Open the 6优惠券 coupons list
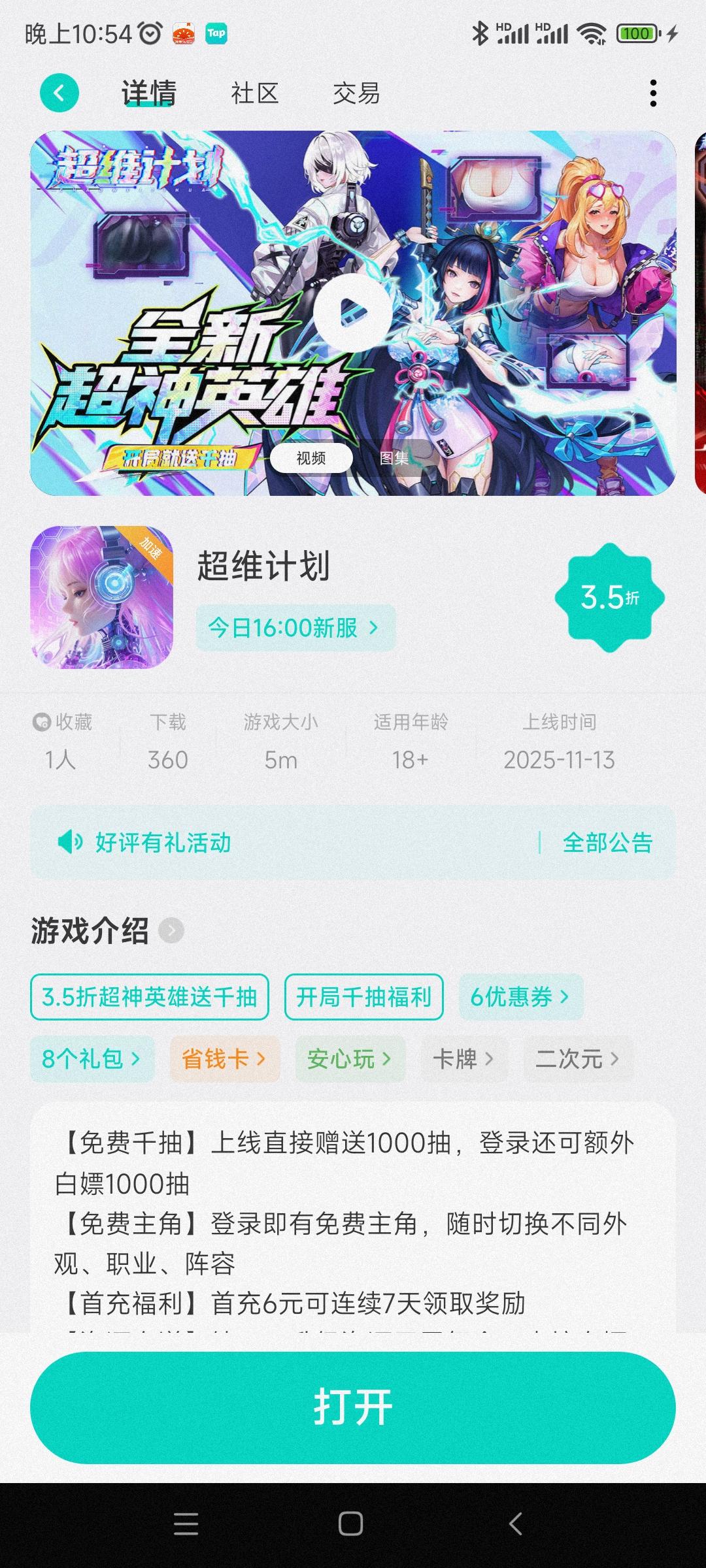Viewport: 706px width, 1568px height. 520,996
